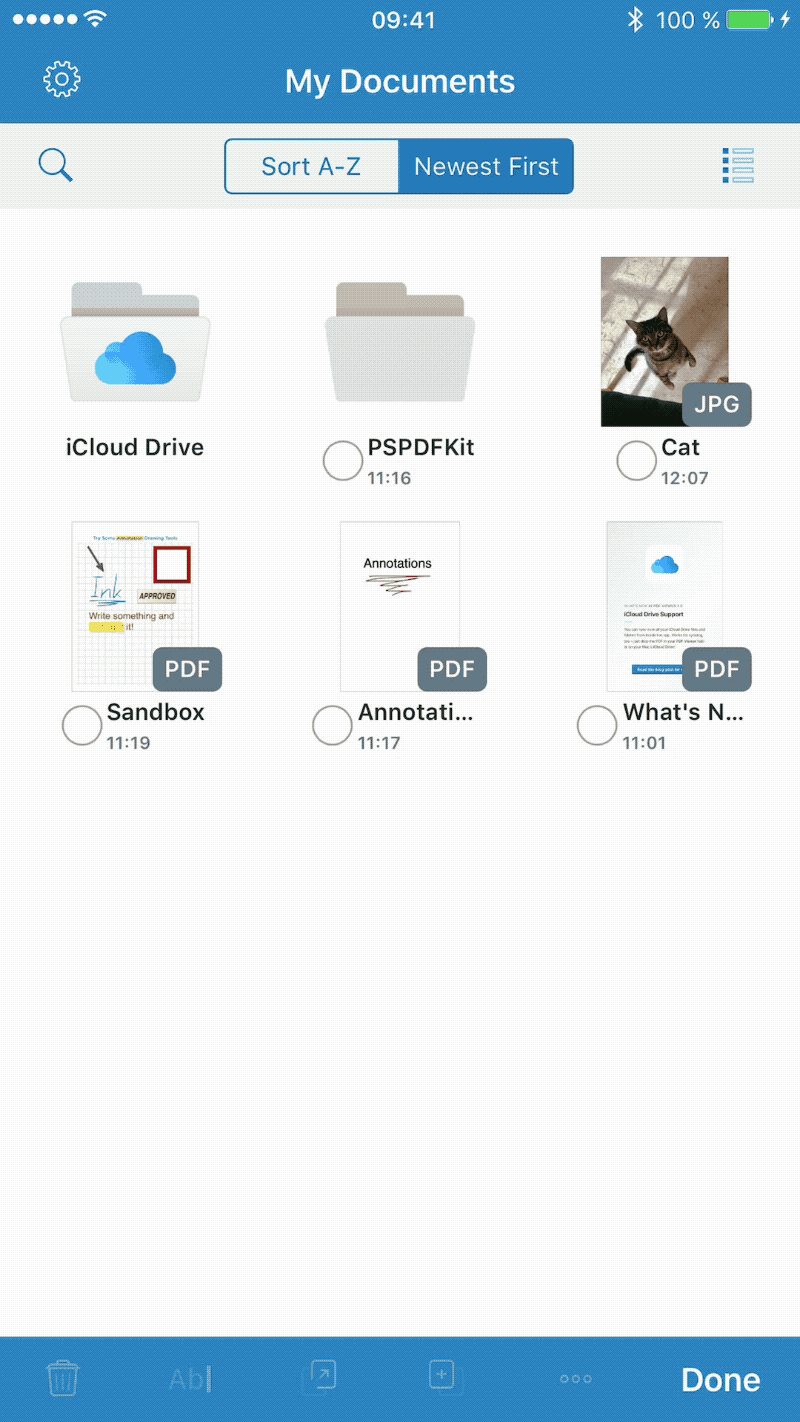
Task: Select the Cat image checkbox
Action: tap(637, 461)
